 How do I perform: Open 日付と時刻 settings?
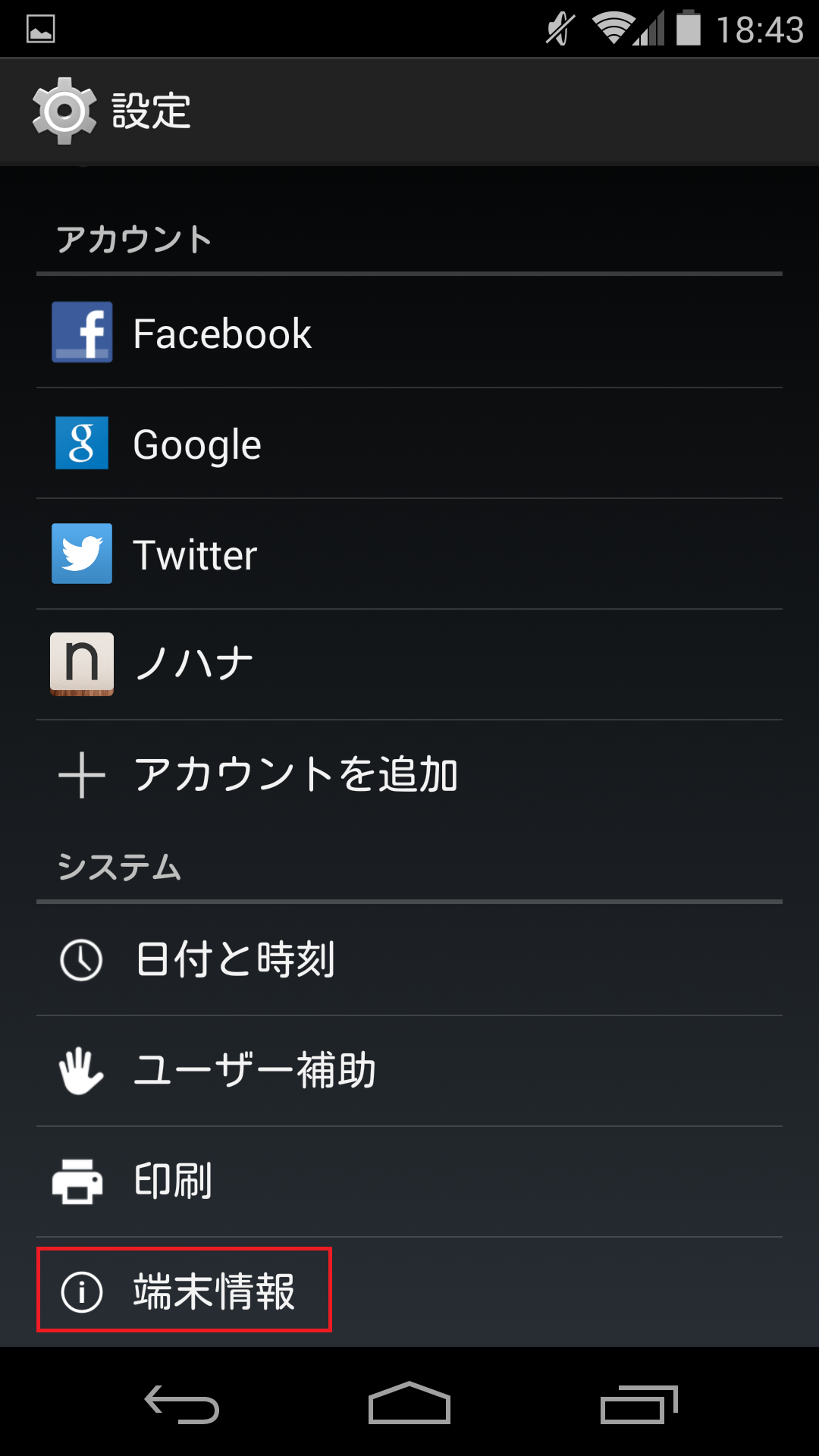click(409, 959)
